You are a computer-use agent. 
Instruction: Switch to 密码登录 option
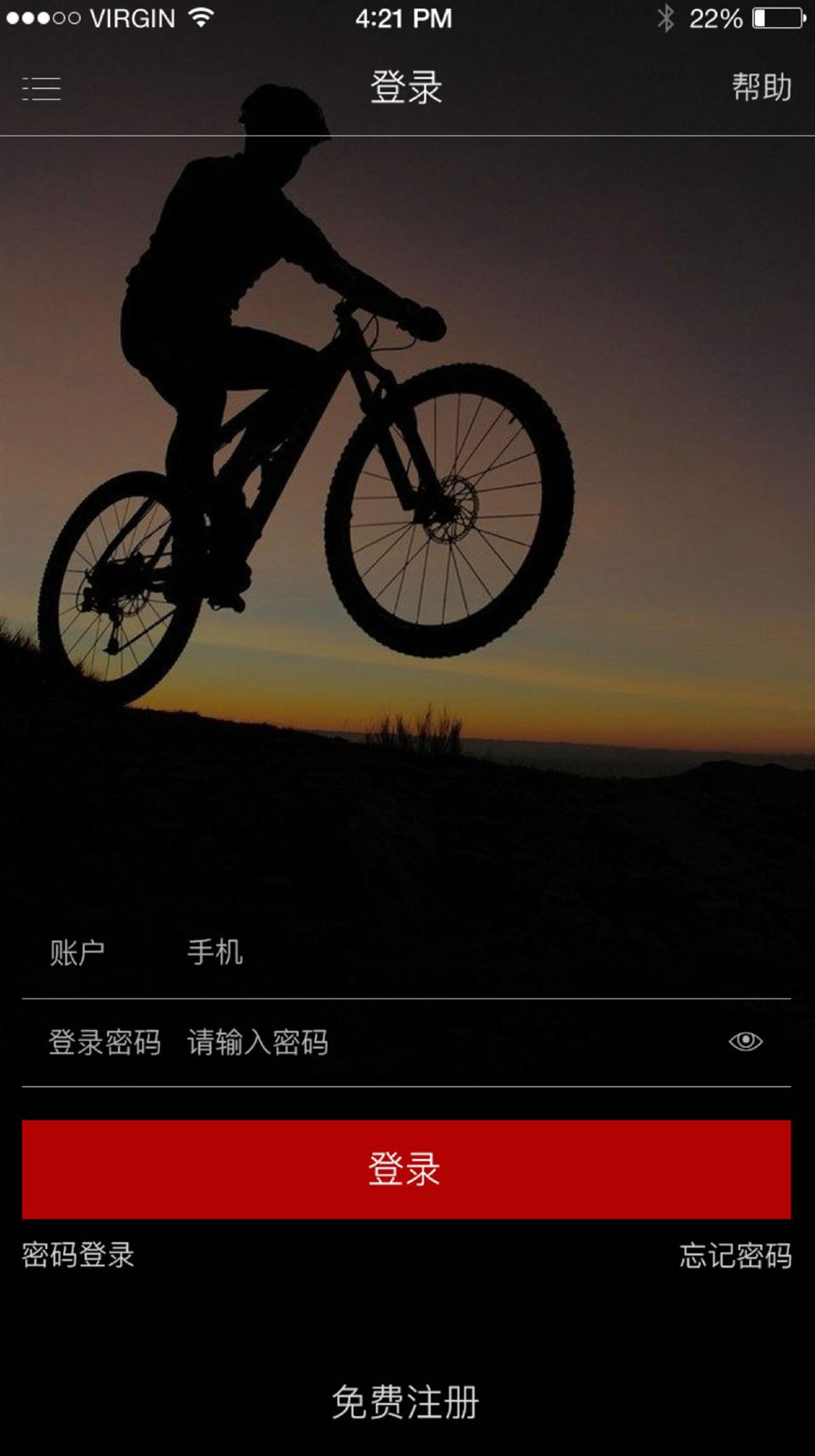78,1255
